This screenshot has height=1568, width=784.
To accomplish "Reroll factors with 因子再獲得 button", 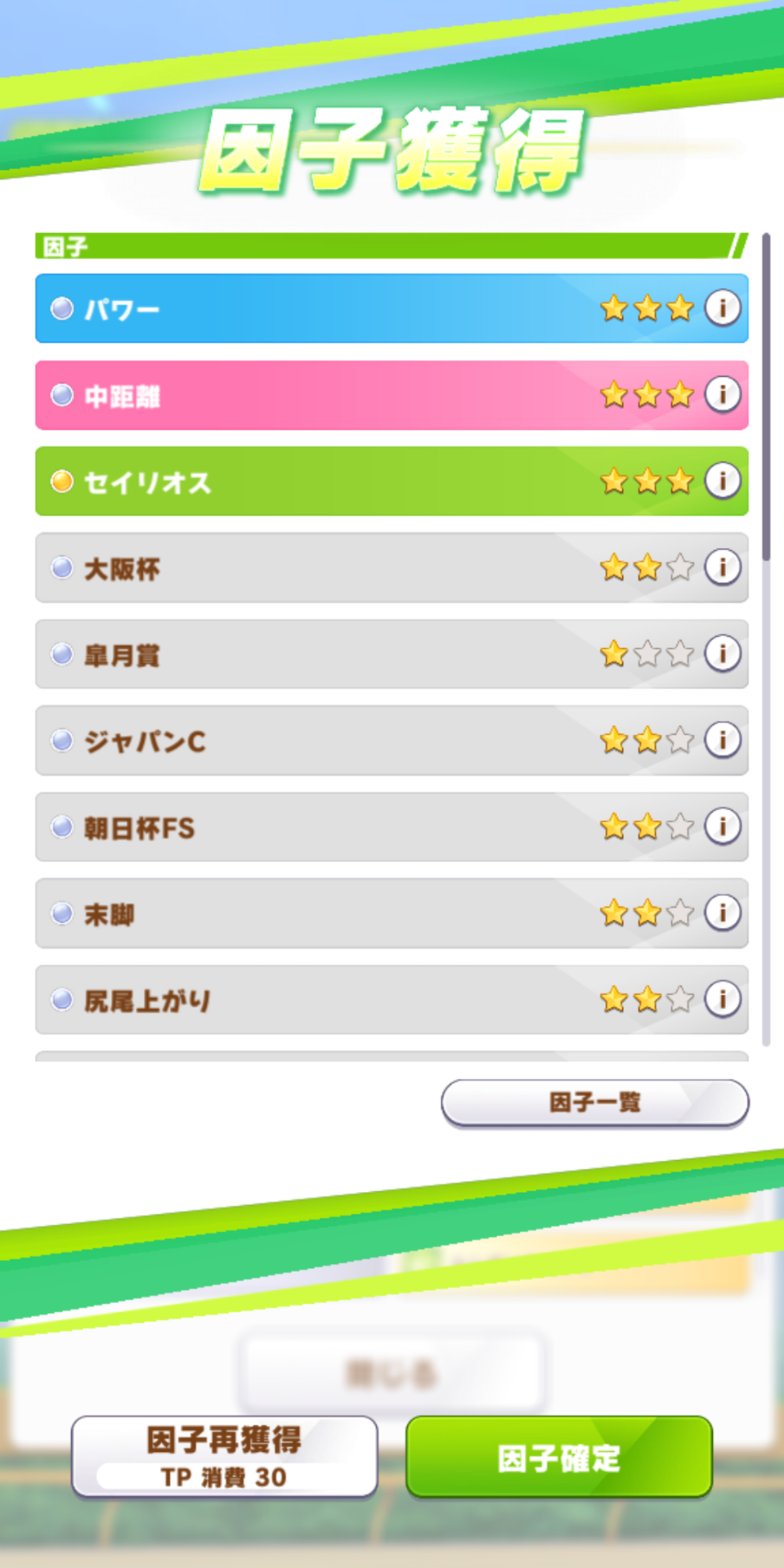I will tap(224, 1456).
